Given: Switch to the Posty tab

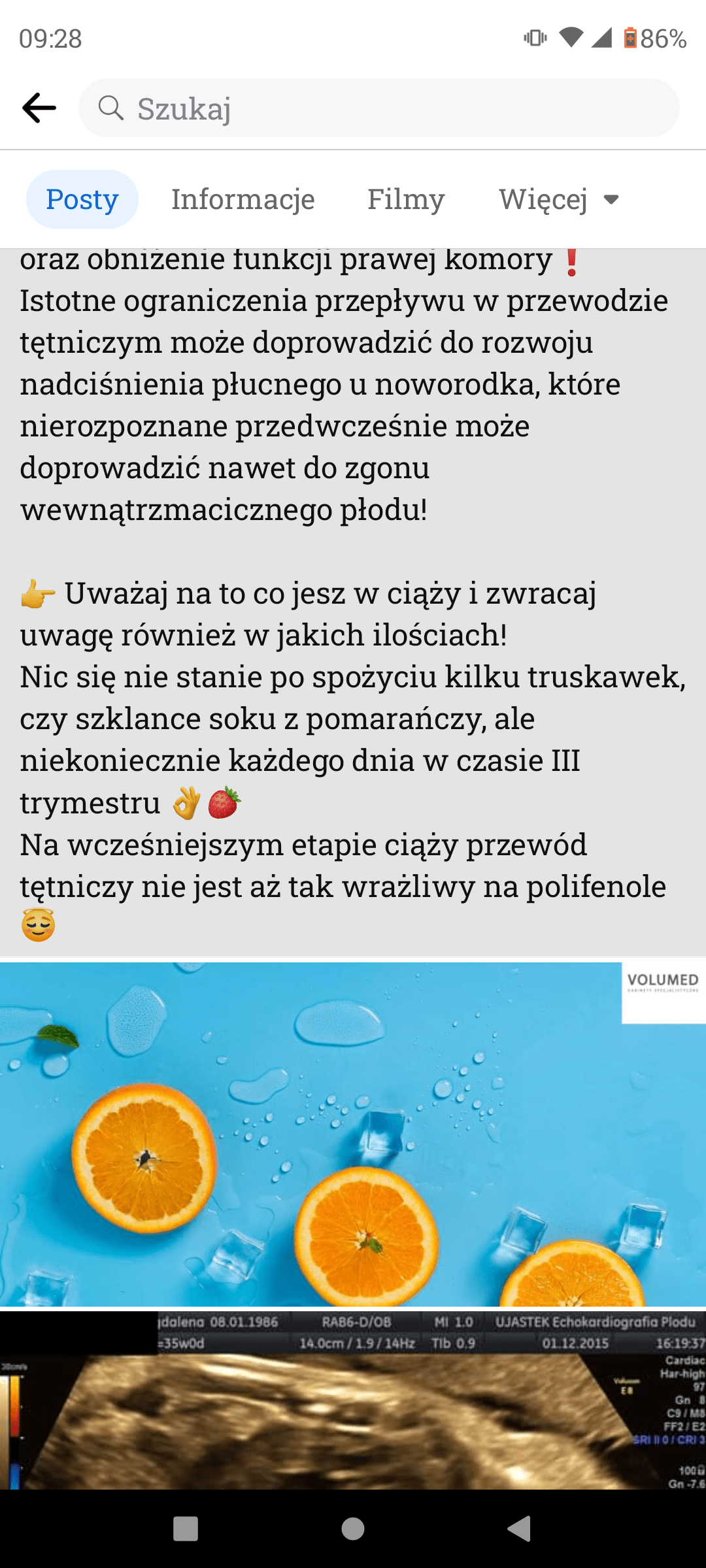Looking at the screenshot, I should click(x=82, y=199).
